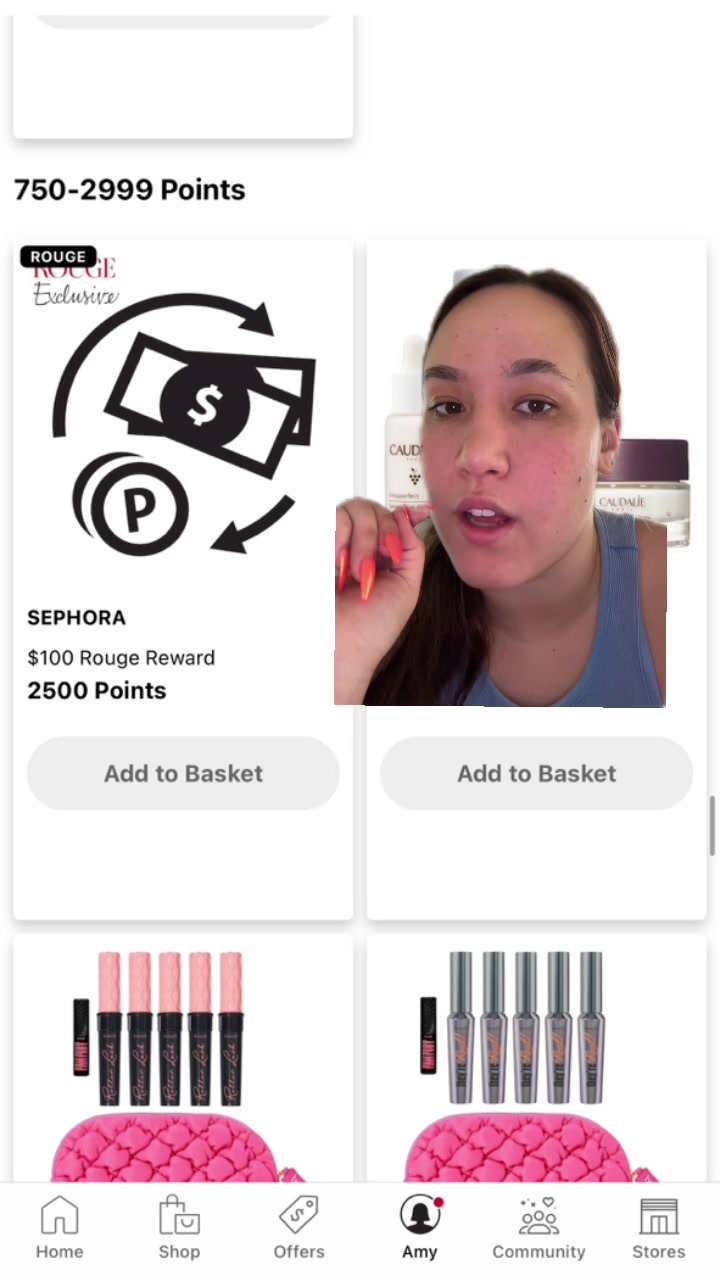Switch to the Community tab
Viewport: 720px width, 1280px height.
(538, 1228)
